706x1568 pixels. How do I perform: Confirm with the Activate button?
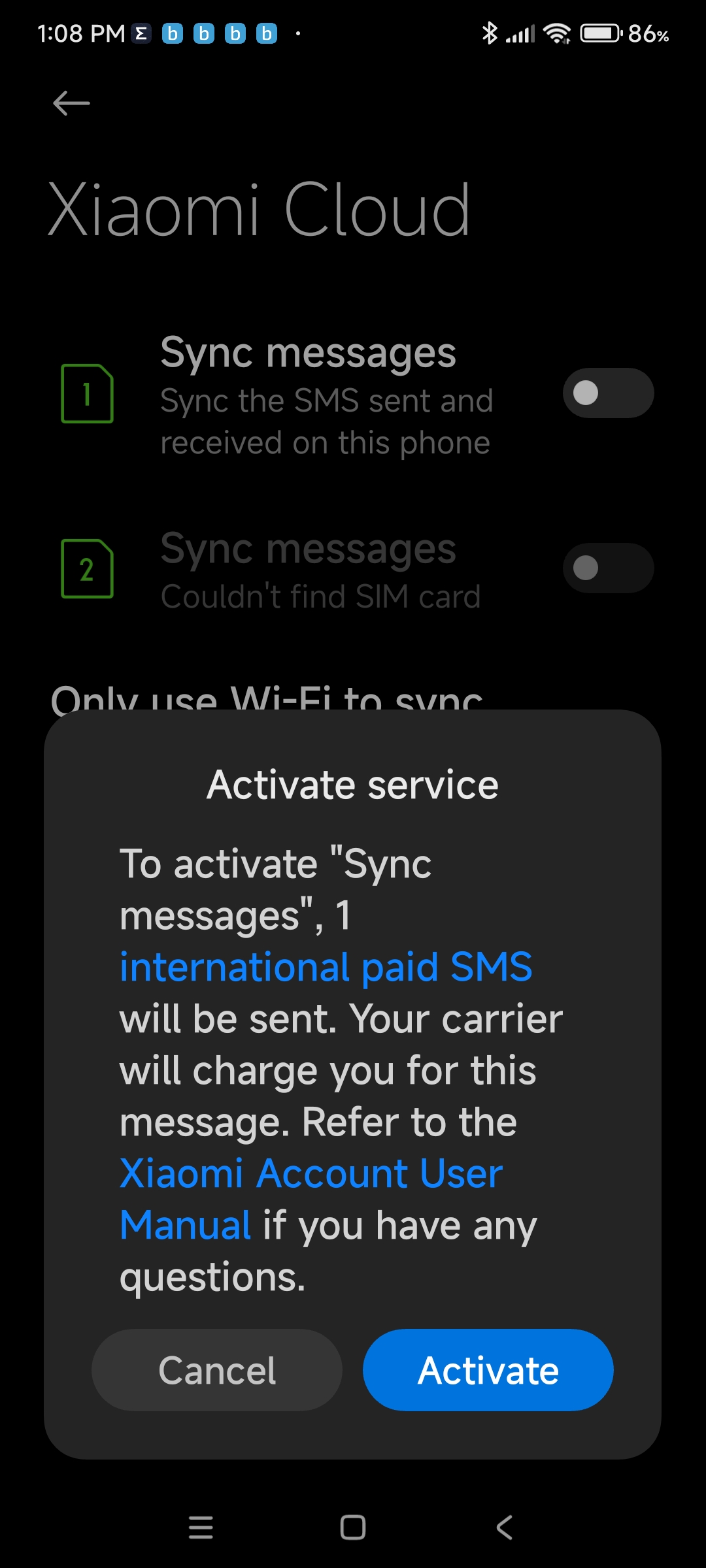point(488,1370)
